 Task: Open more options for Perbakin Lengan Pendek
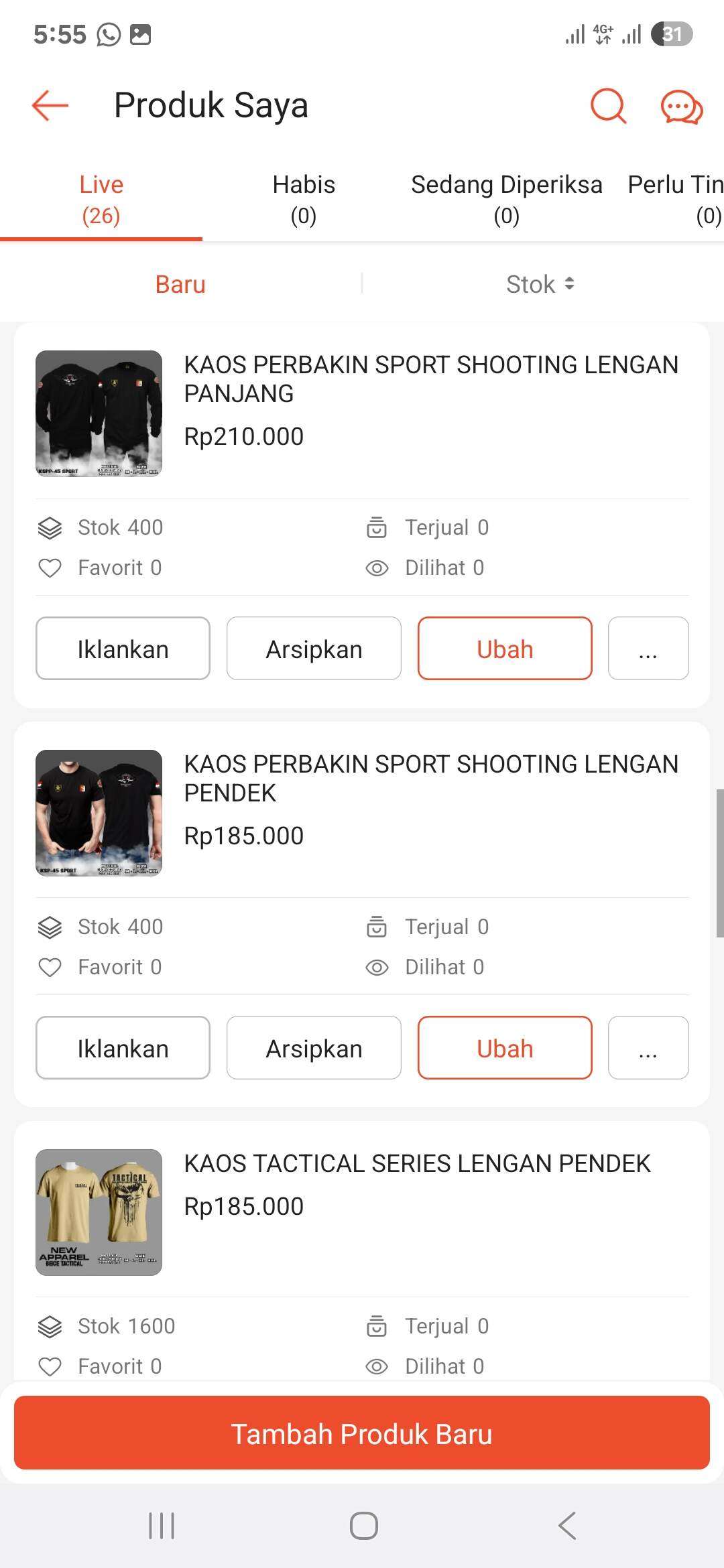(648, 1048)
